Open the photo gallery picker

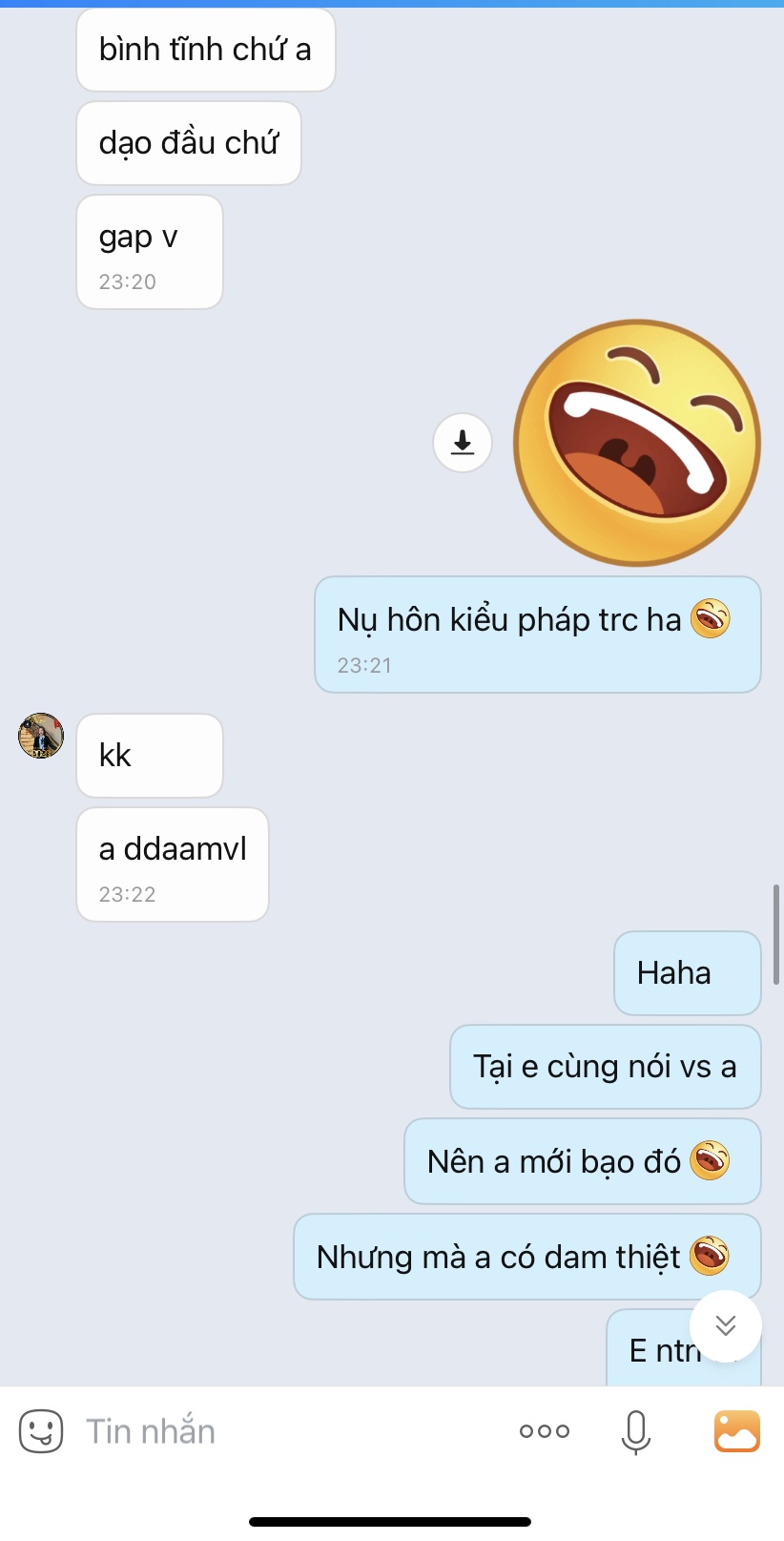(x=736, y=1431)
